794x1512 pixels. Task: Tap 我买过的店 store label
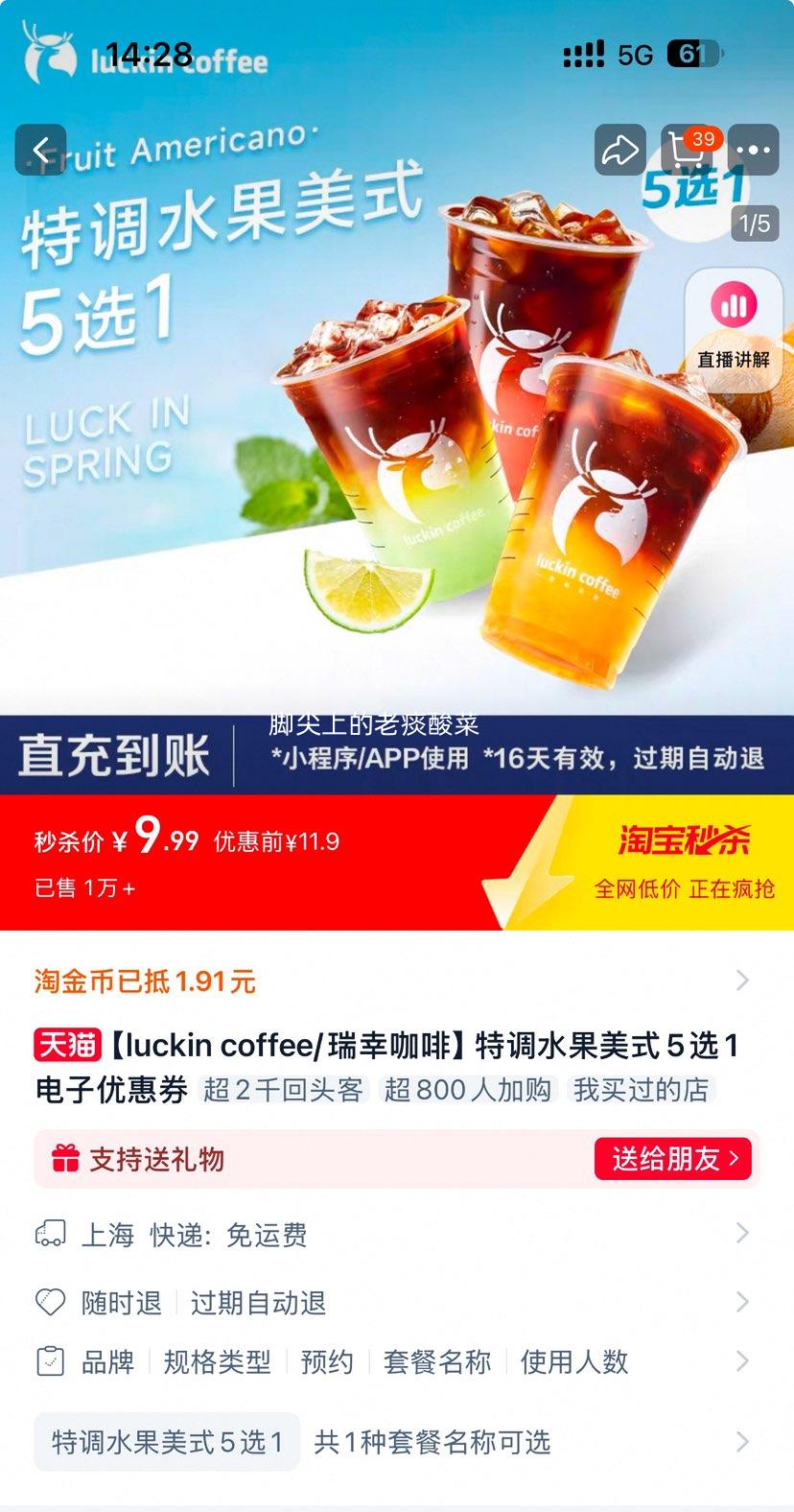639,1090
